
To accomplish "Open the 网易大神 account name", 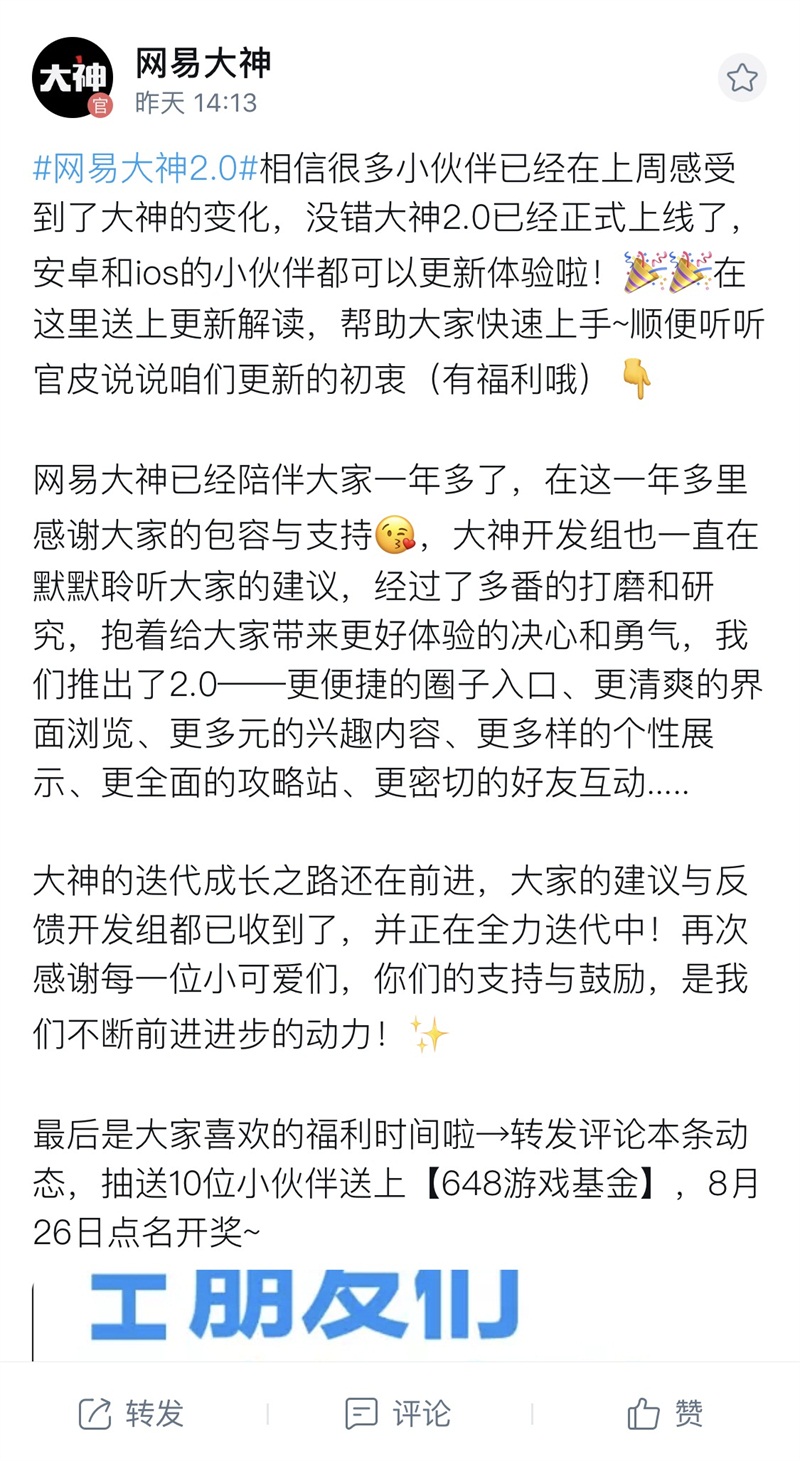I will point(203,62).
